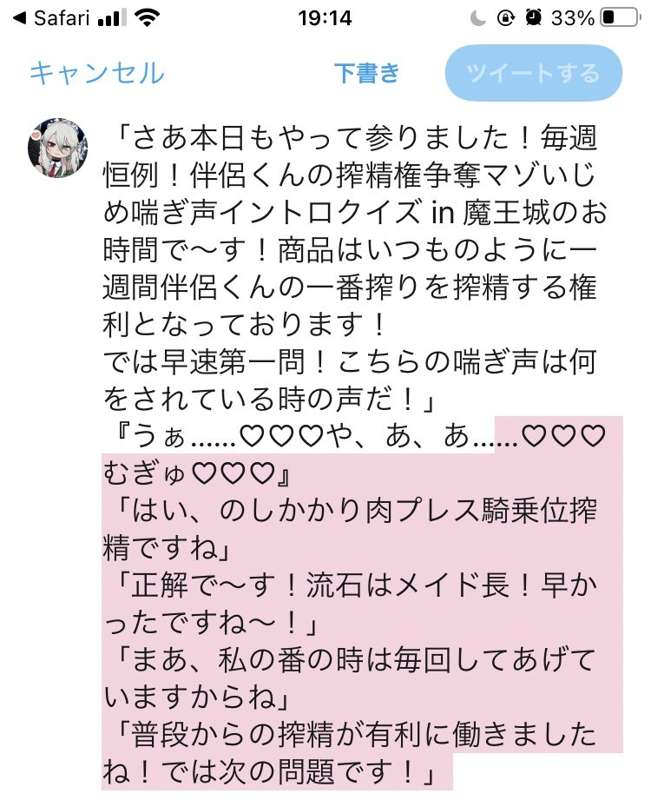This screenshot has height=800, width=651.
Task: Post with the ツイートする button
Action: point(534,73)
